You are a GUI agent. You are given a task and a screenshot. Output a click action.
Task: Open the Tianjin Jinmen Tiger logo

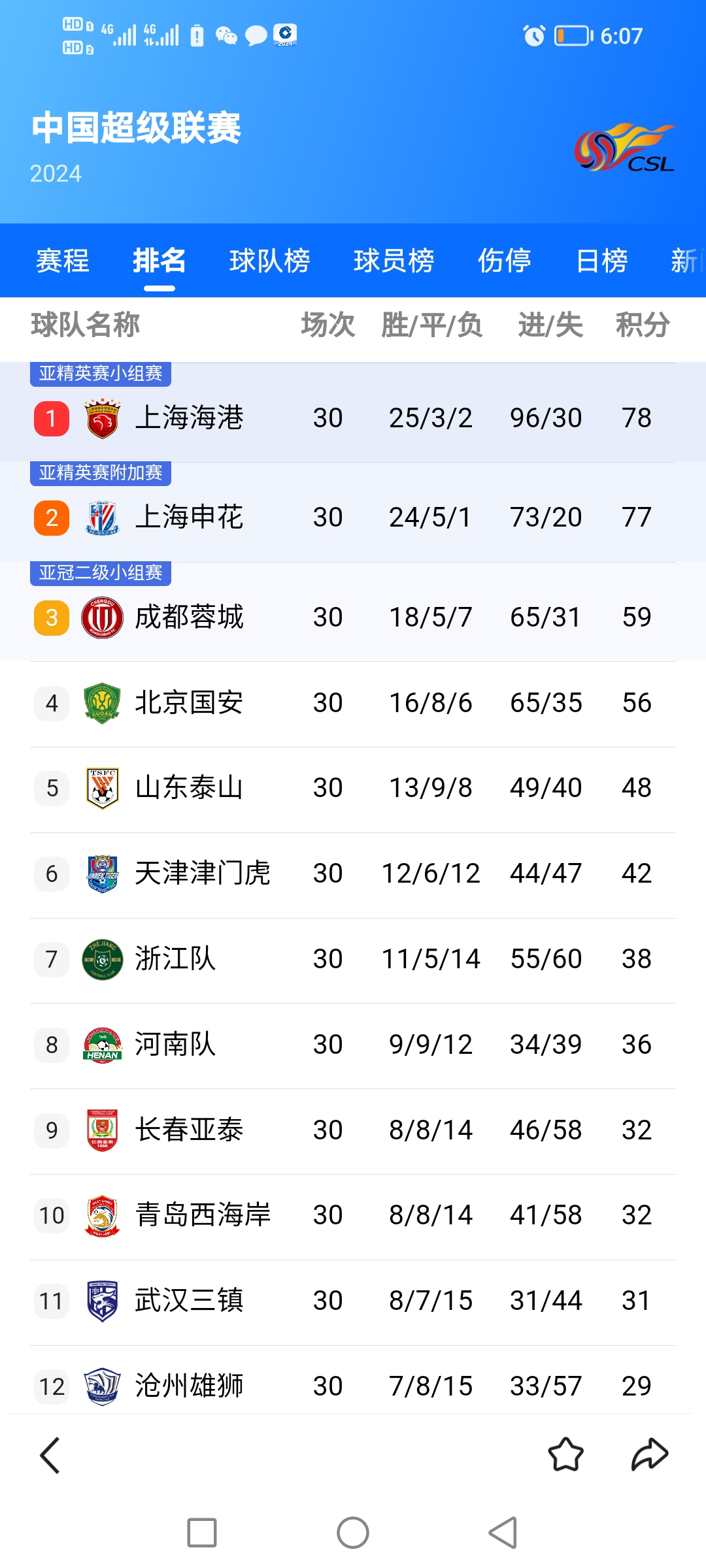101,874
